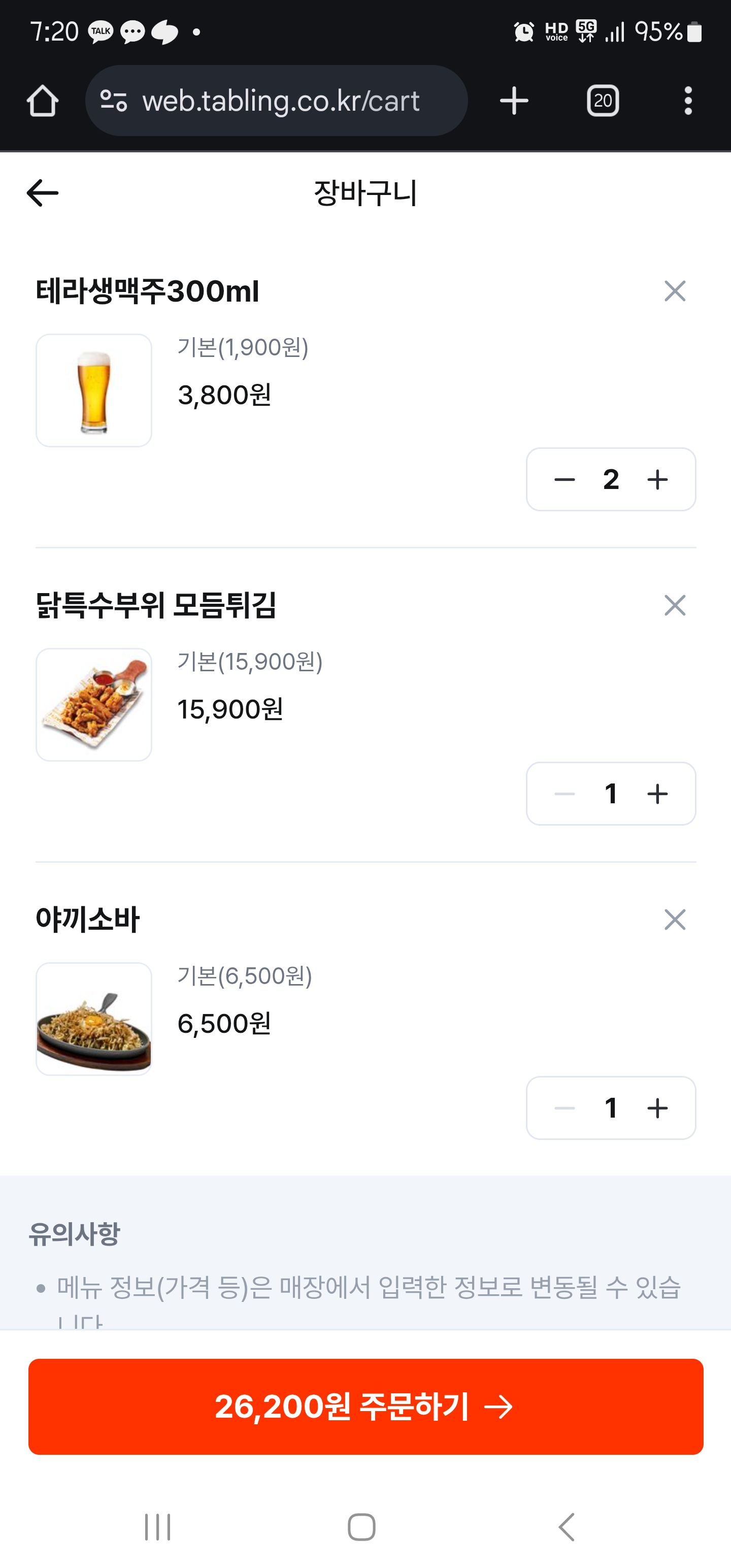Increase 야끼소바 quantity by one
Screen dimensions: 731x1568
657,1108
